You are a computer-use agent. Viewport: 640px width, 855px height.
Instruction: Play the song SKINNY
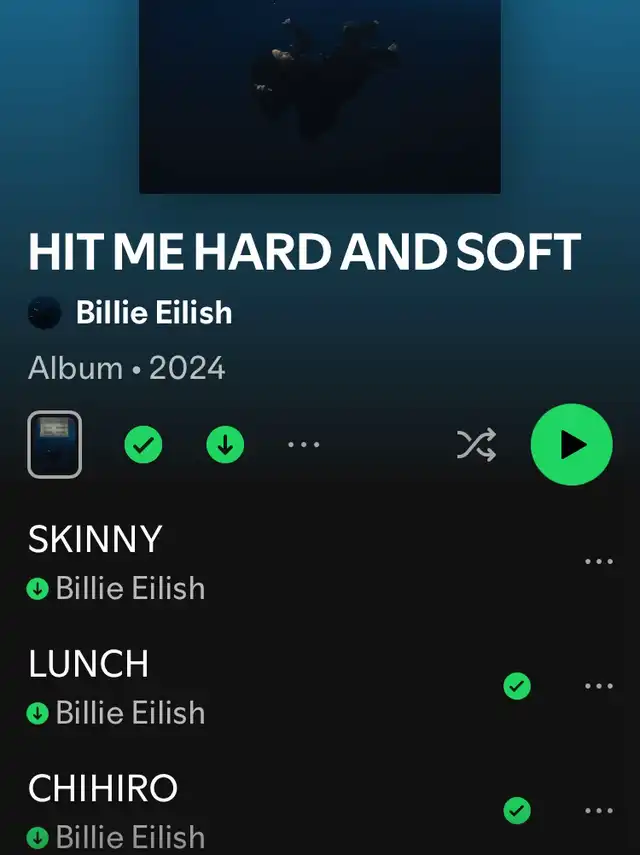click(95, 540)
